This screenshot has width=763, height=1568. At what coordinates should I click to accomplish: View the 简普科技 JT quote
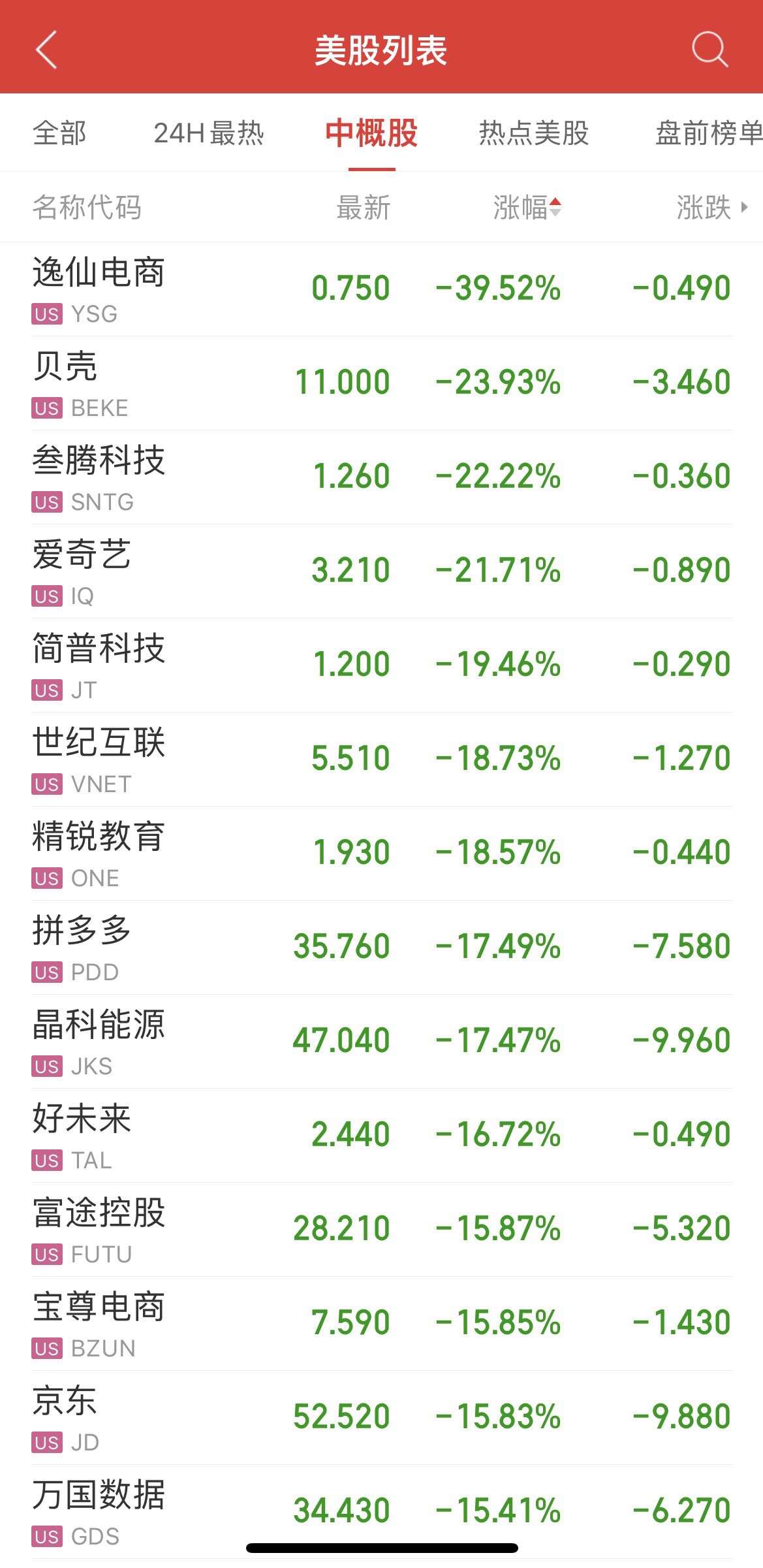(x=381, y=665)
